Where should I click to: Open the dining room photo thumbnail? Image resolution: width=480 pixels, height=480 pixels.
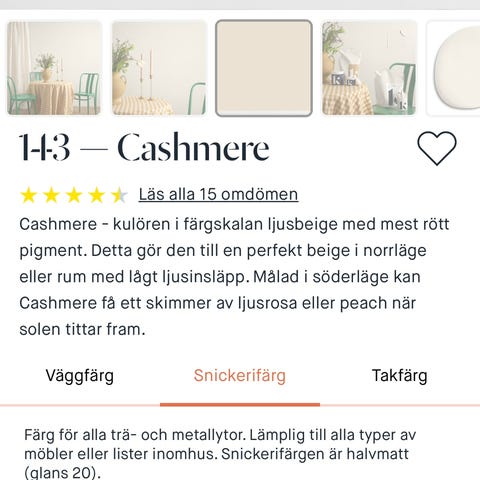pos(54,68)
